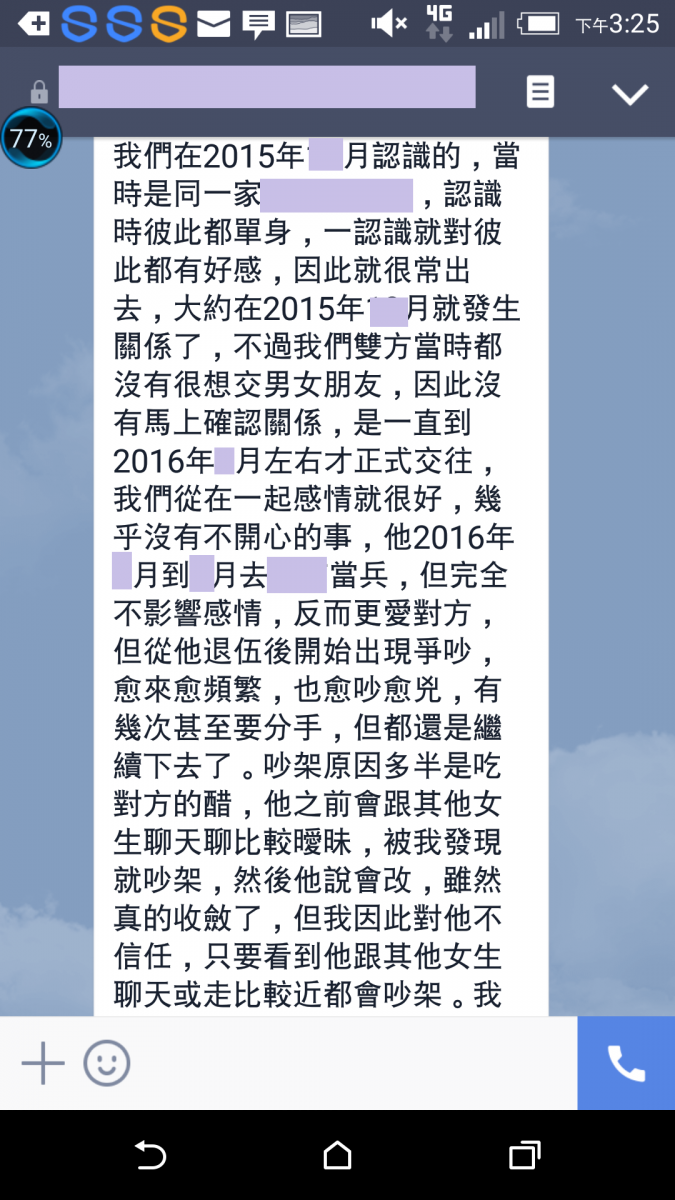
Task: Go back with the system back button
Action: (150, 1156)
